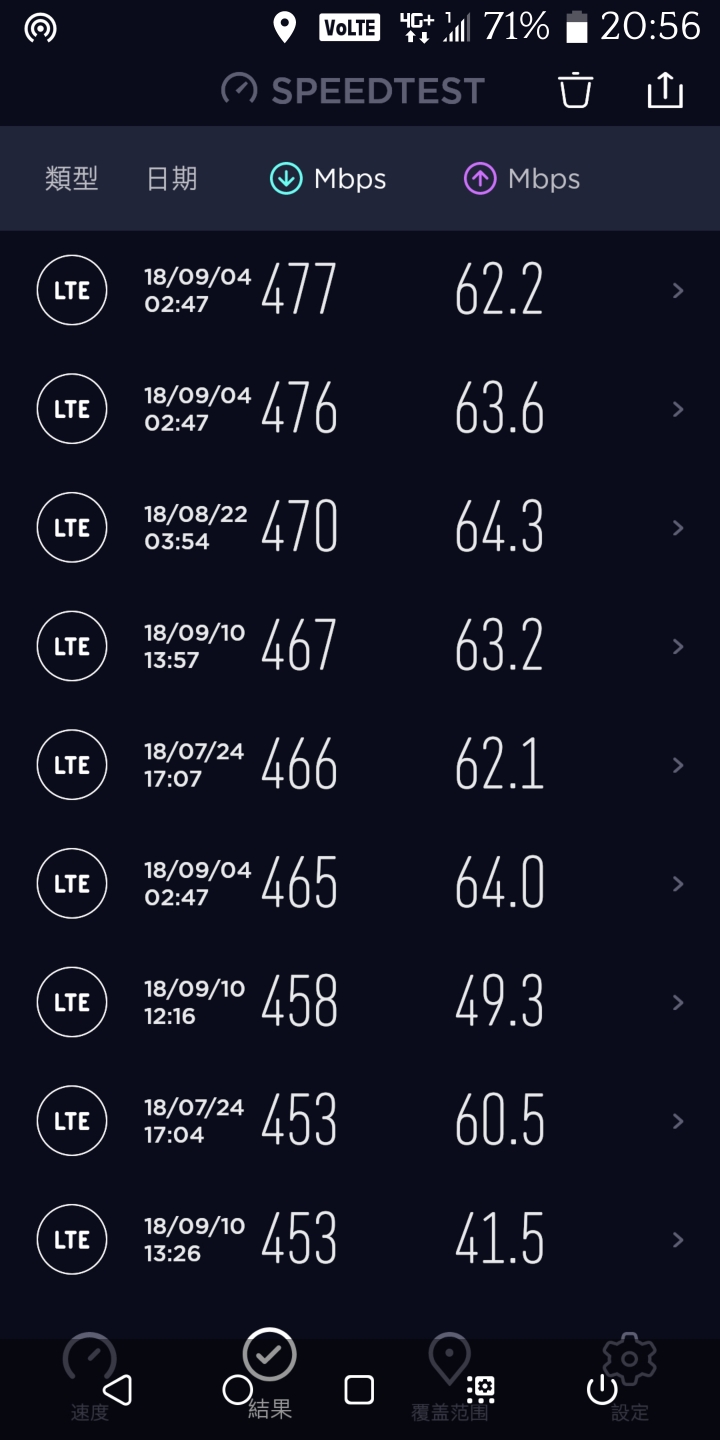
Task: Sort by upload Mbps column
Action: click(522, 179)
